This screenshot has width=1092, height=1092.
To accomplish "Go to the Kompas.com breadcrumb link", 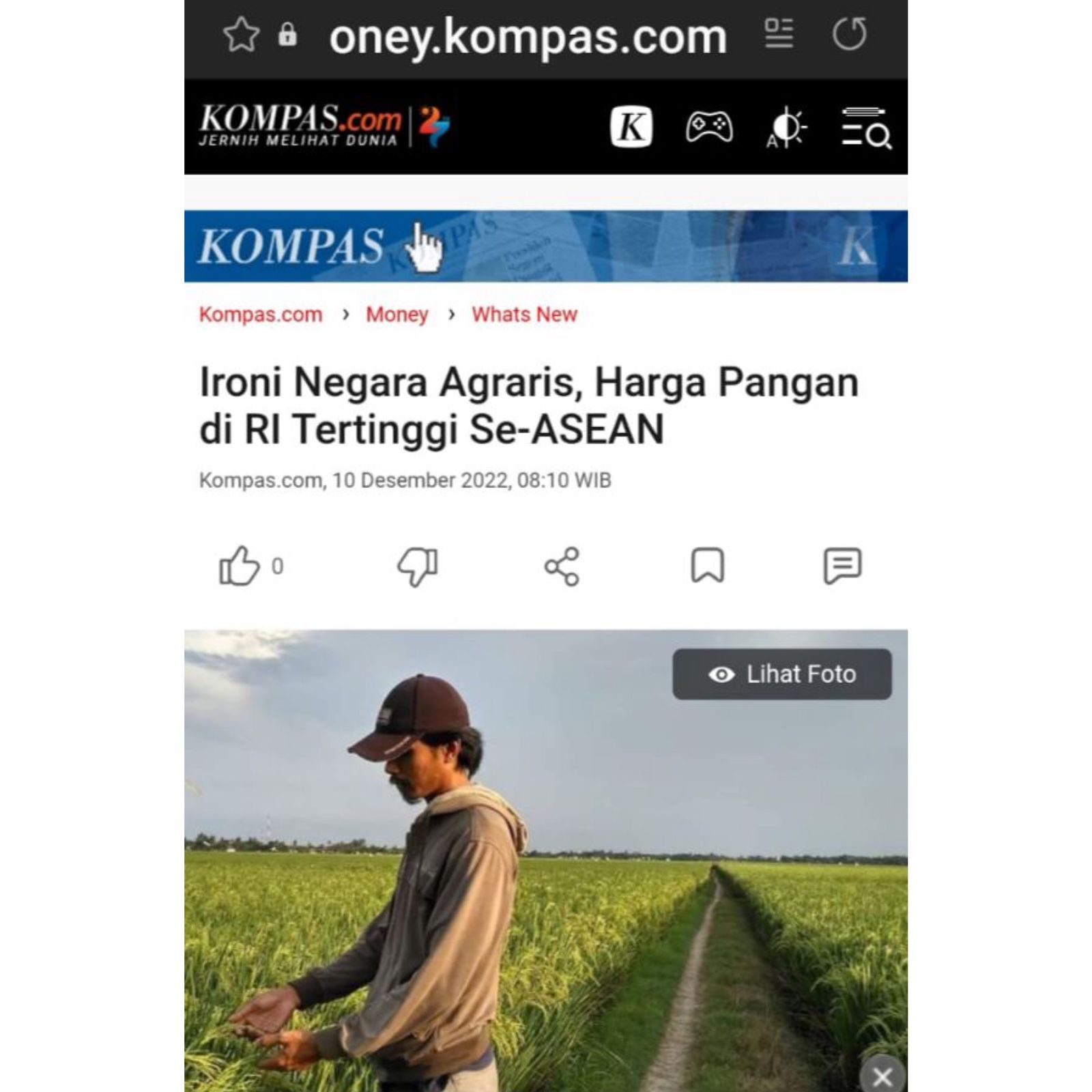I will click(260, 315).
